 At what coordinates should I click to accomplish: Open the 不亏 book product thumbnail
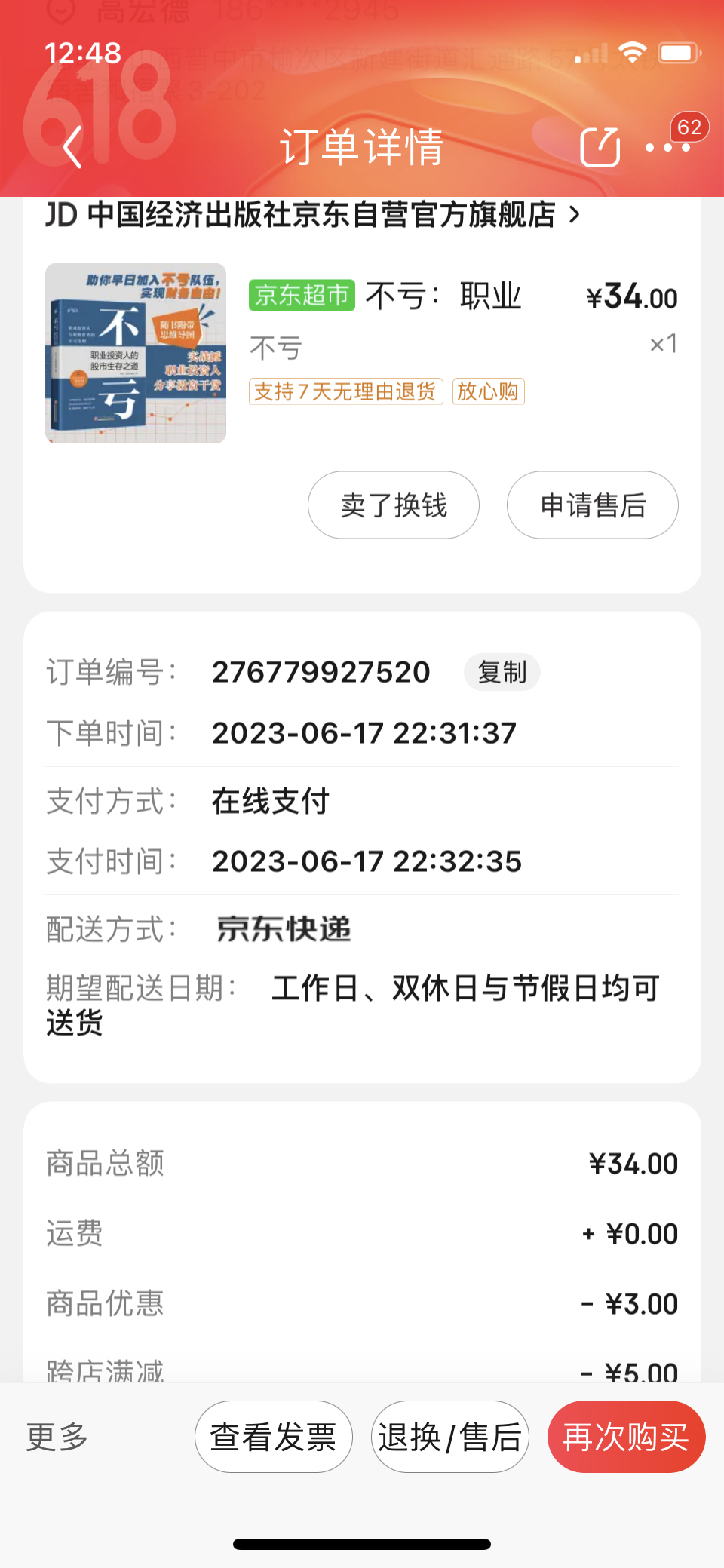(x=136, y=353)
